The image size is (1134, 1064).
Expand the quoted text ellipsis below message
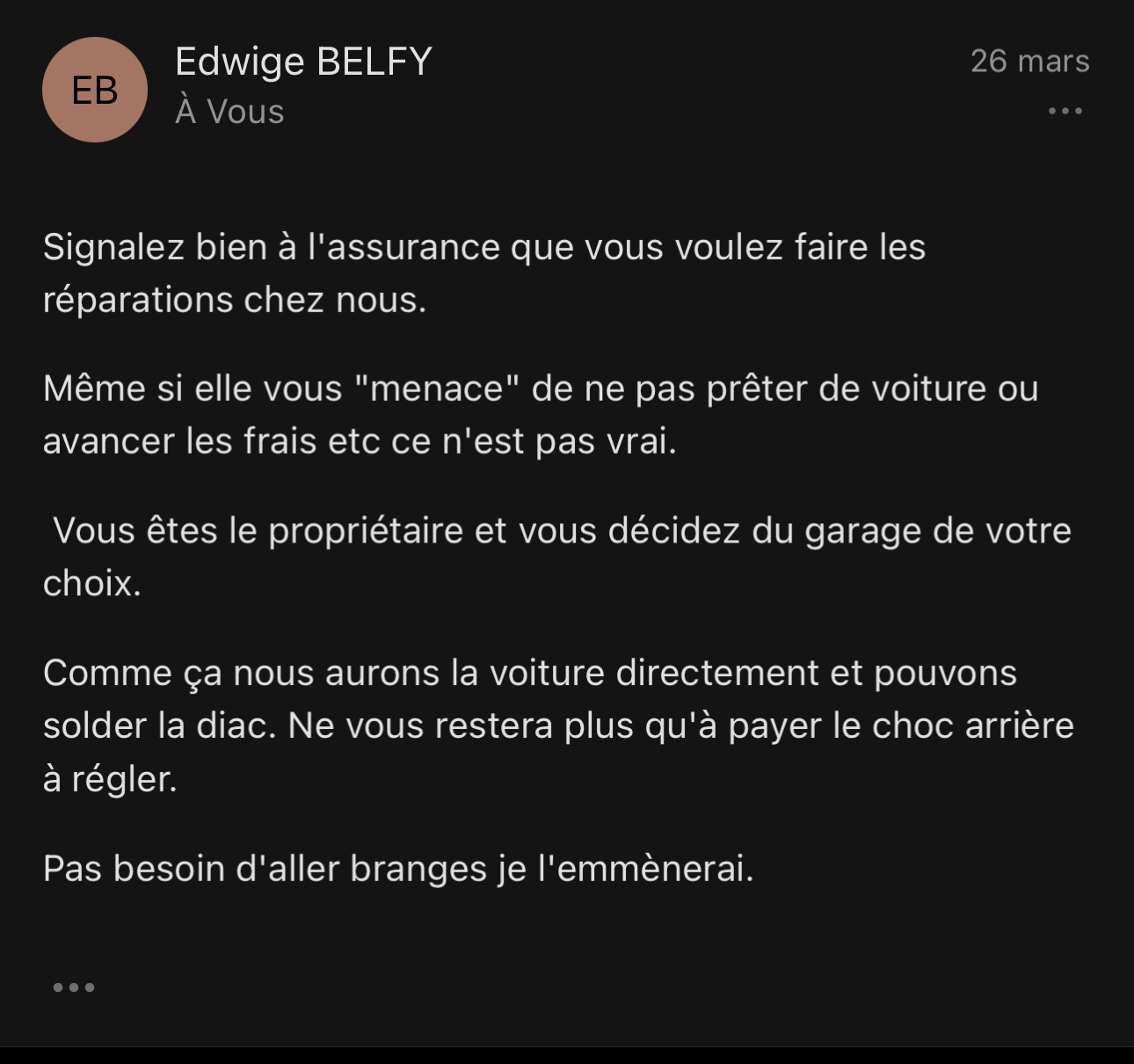[x=74, y=987]
